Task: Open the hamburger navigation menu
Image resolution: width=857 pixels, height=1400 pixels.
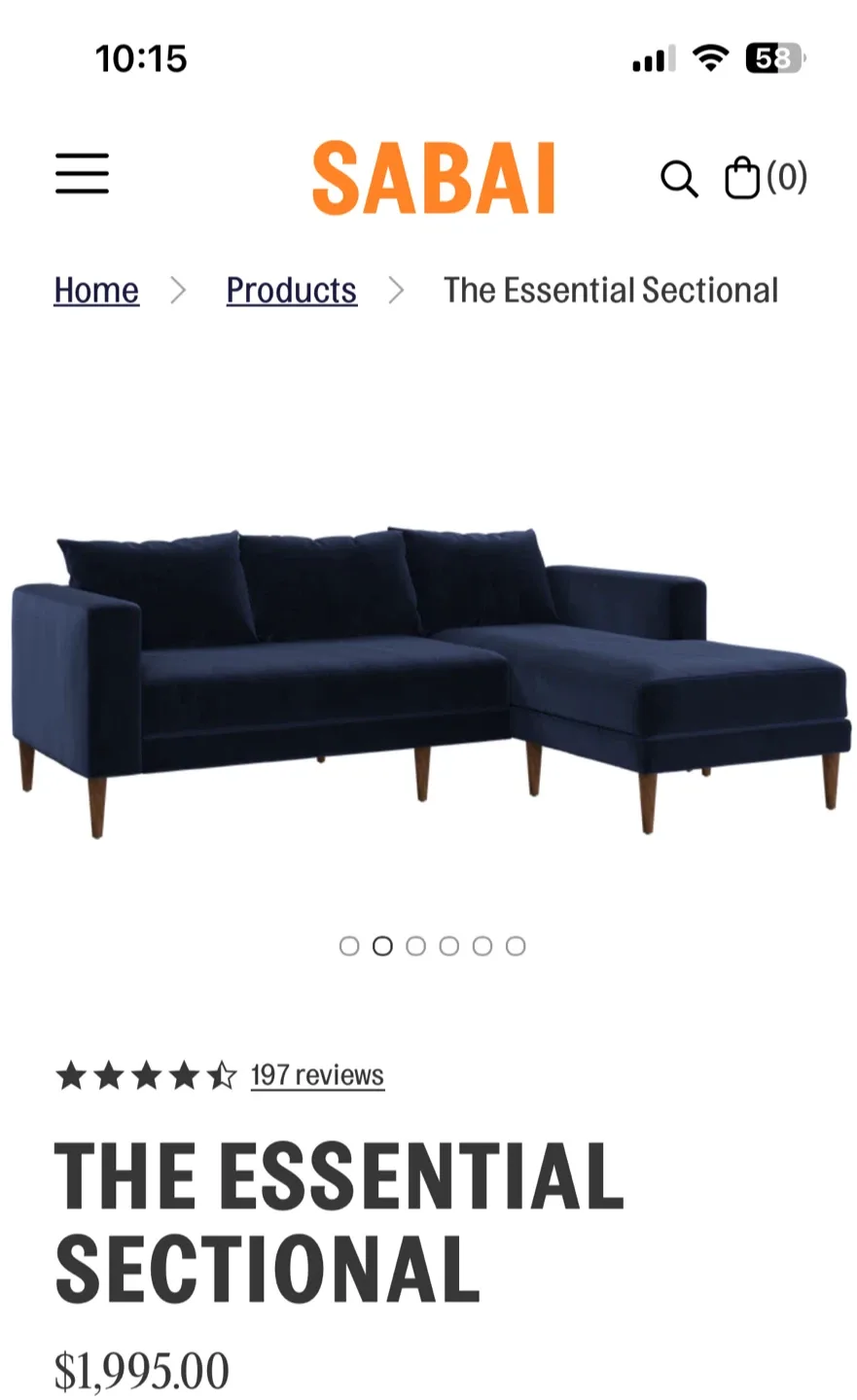Action: [x=82, y=174]
